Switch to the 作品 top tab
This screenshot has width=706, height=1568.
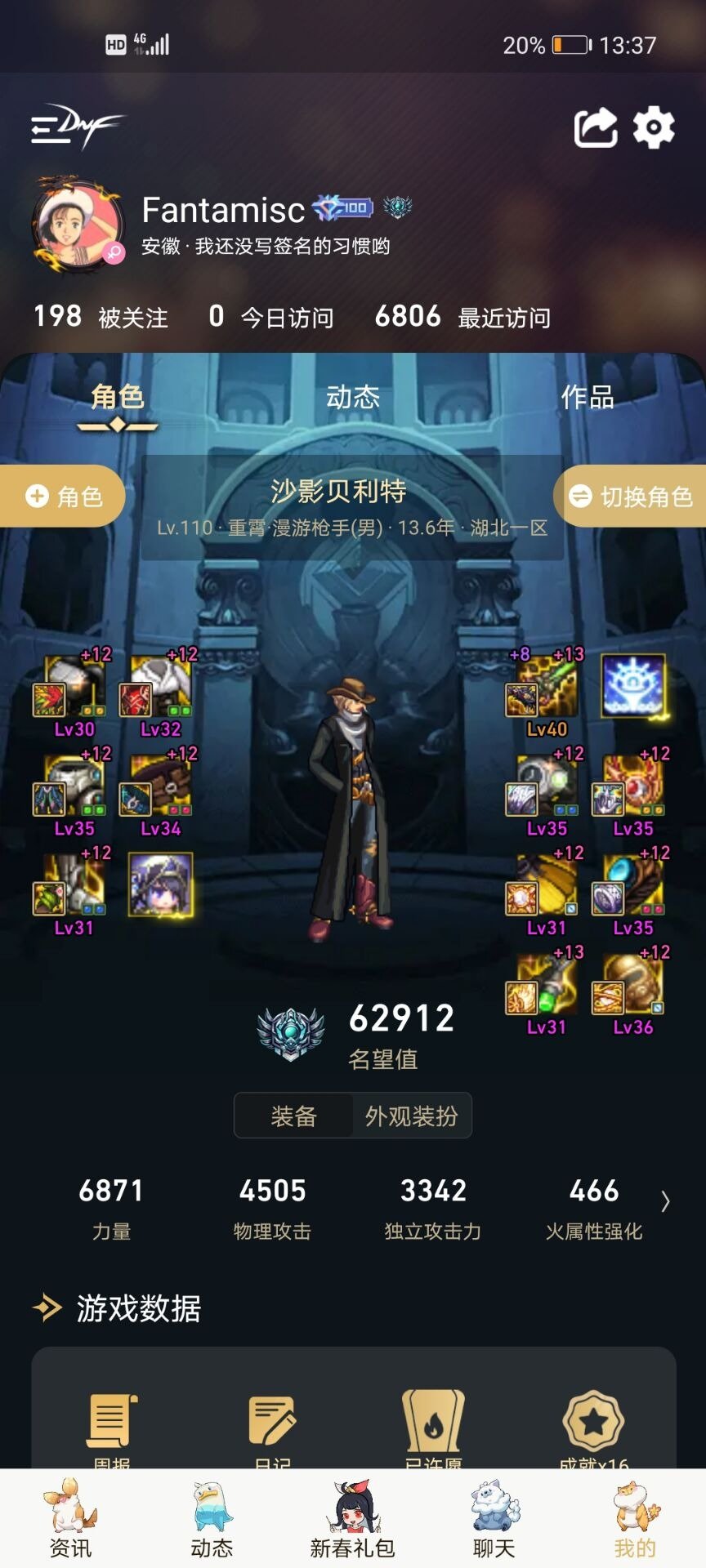tap(588, 398)
